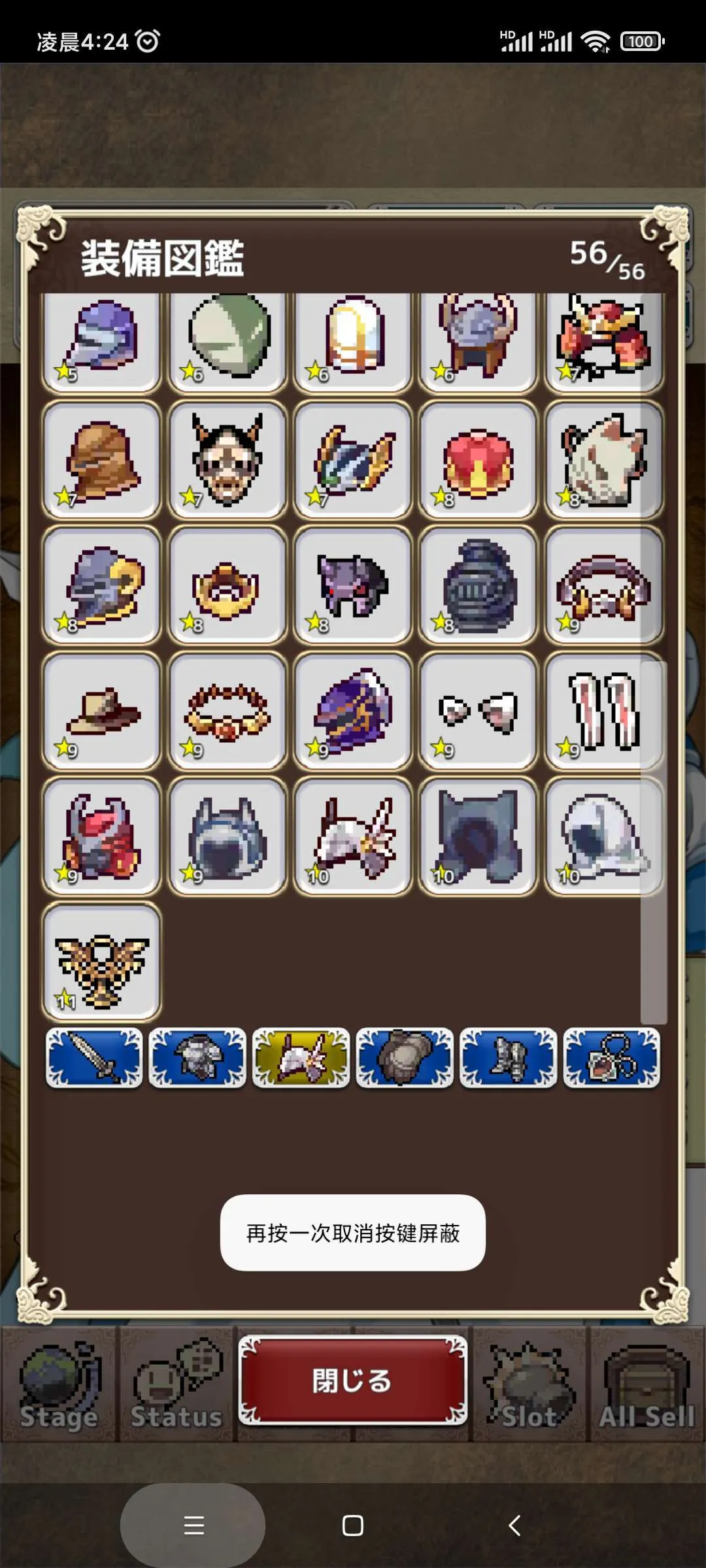Switch to the gloves category
The image size is (706, 1568).
coord(405,1058)
